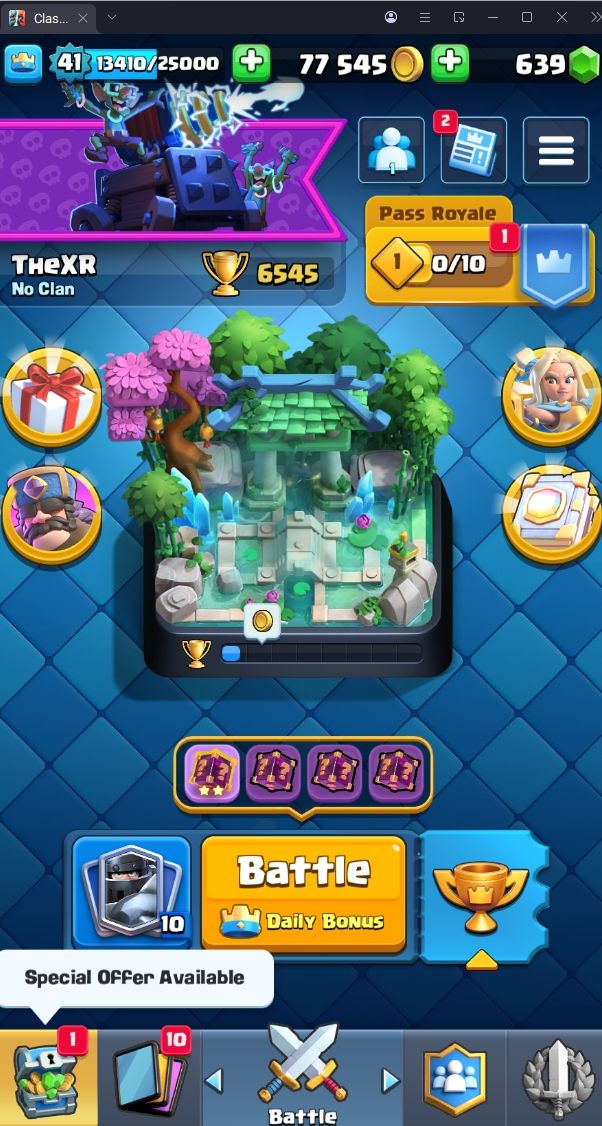602x1126 pixels.
Task: Open the events sword shield tab
Action: [x=554, y=1079]
